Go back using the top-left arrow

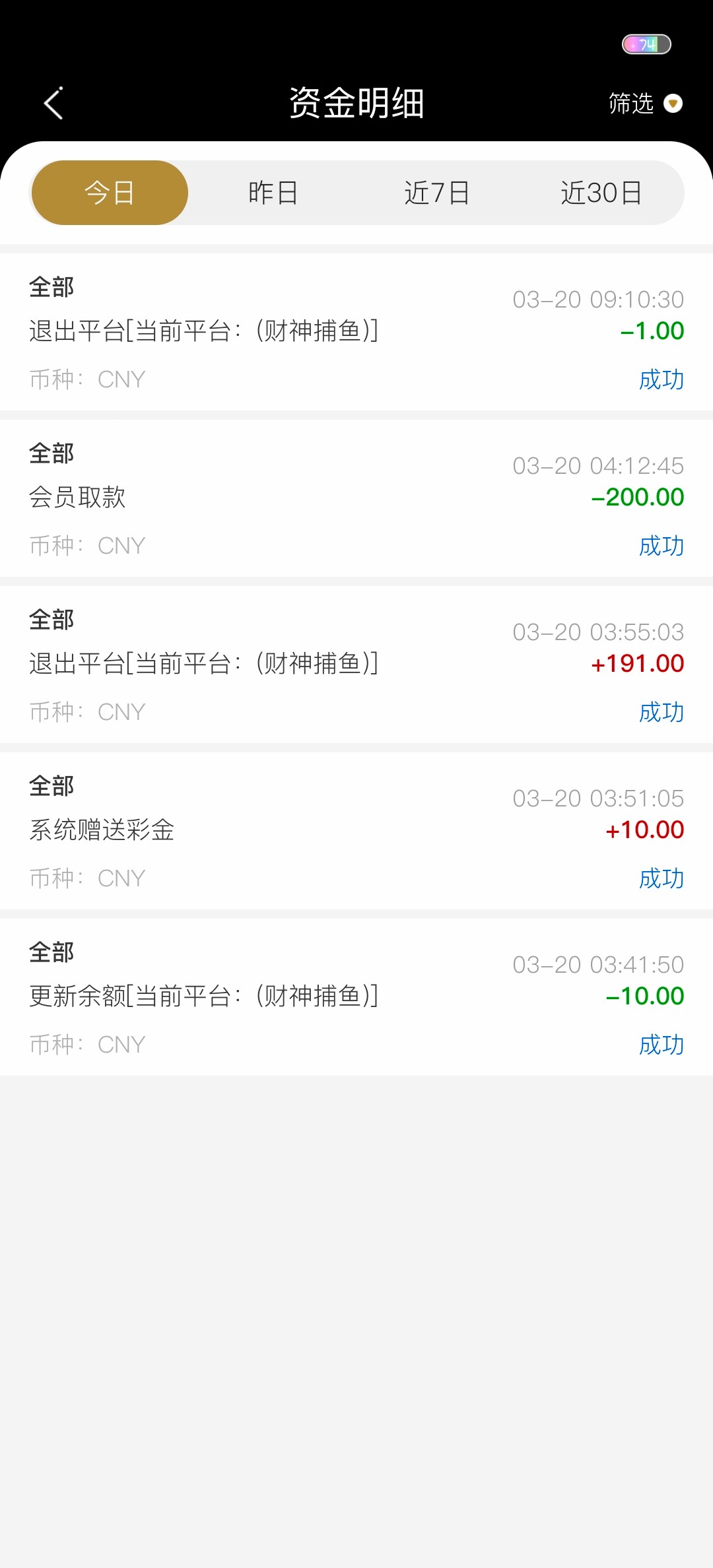[x=53, y=104]
